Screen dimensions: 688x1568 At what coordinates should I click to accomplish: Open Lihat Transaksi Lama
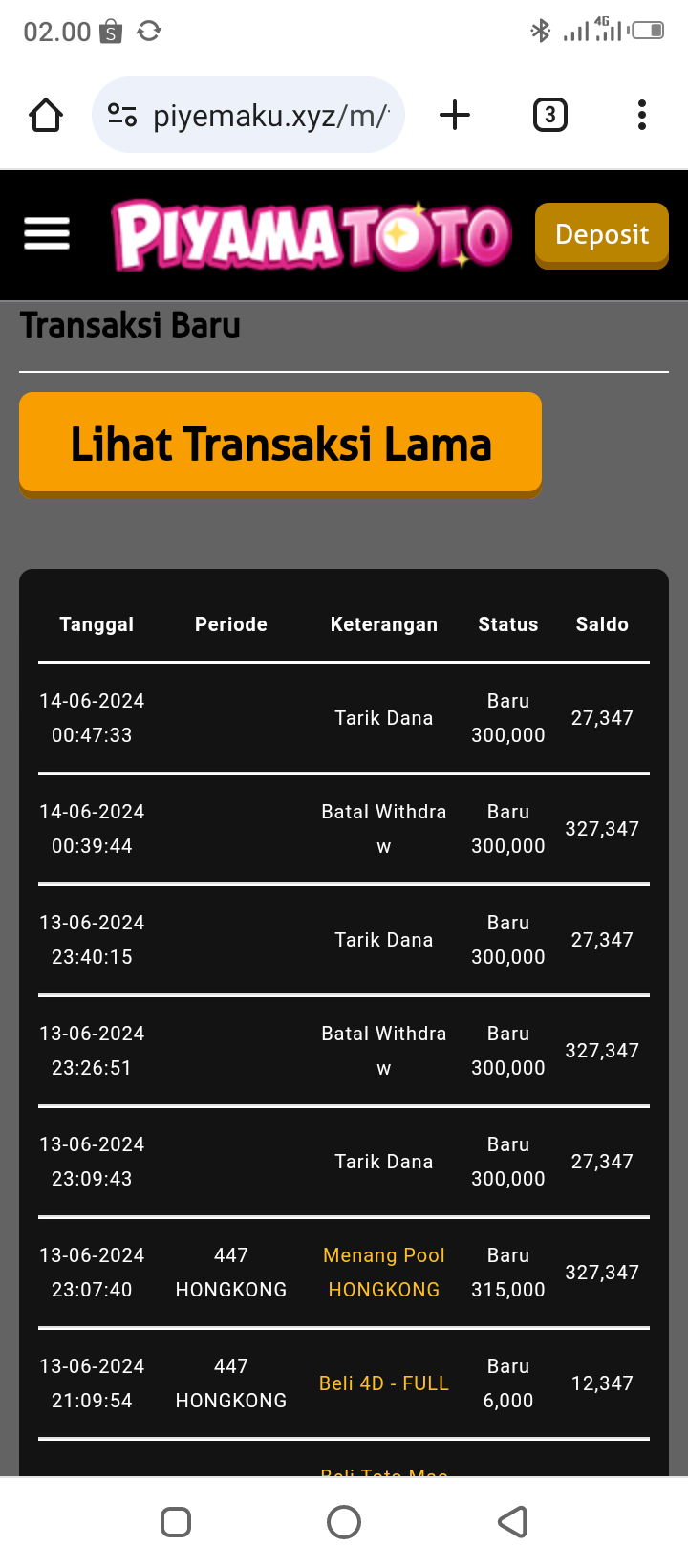click(x=280, y=445)
